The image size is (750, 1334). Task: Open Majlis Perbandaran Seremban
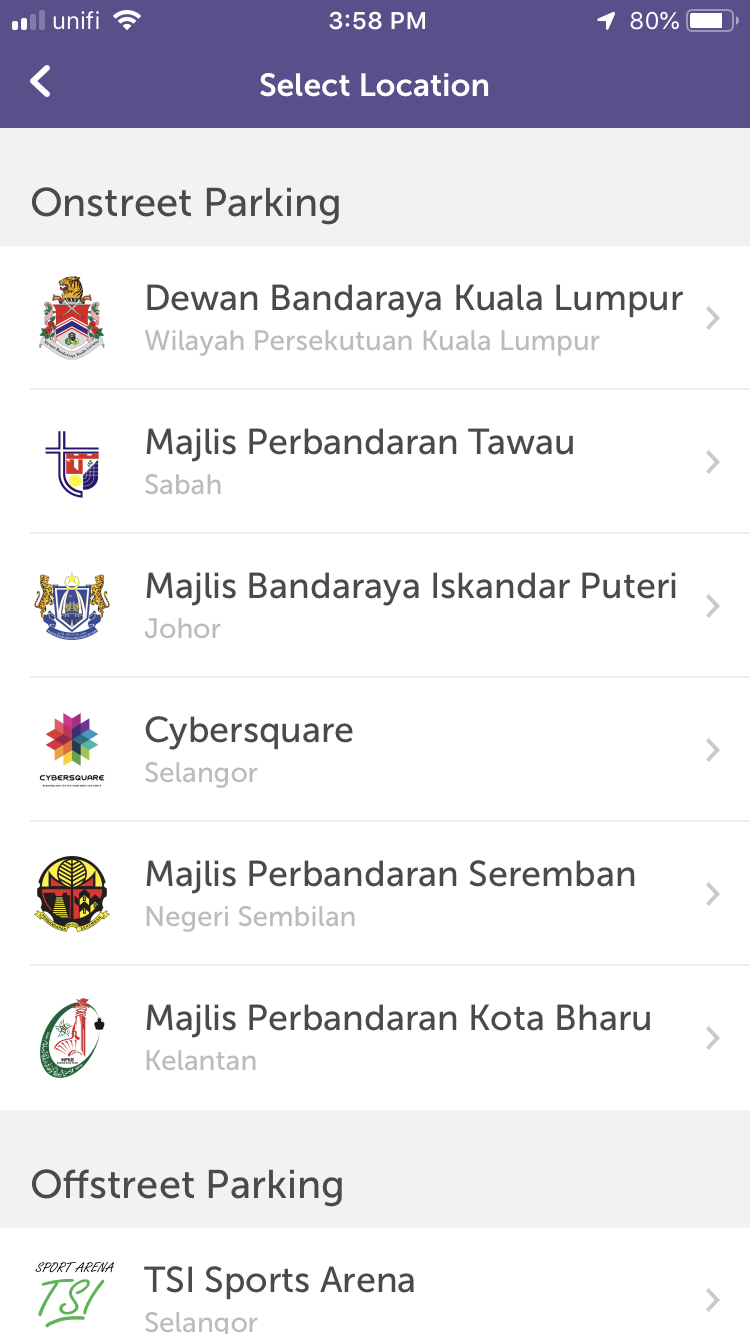point(375,894)
